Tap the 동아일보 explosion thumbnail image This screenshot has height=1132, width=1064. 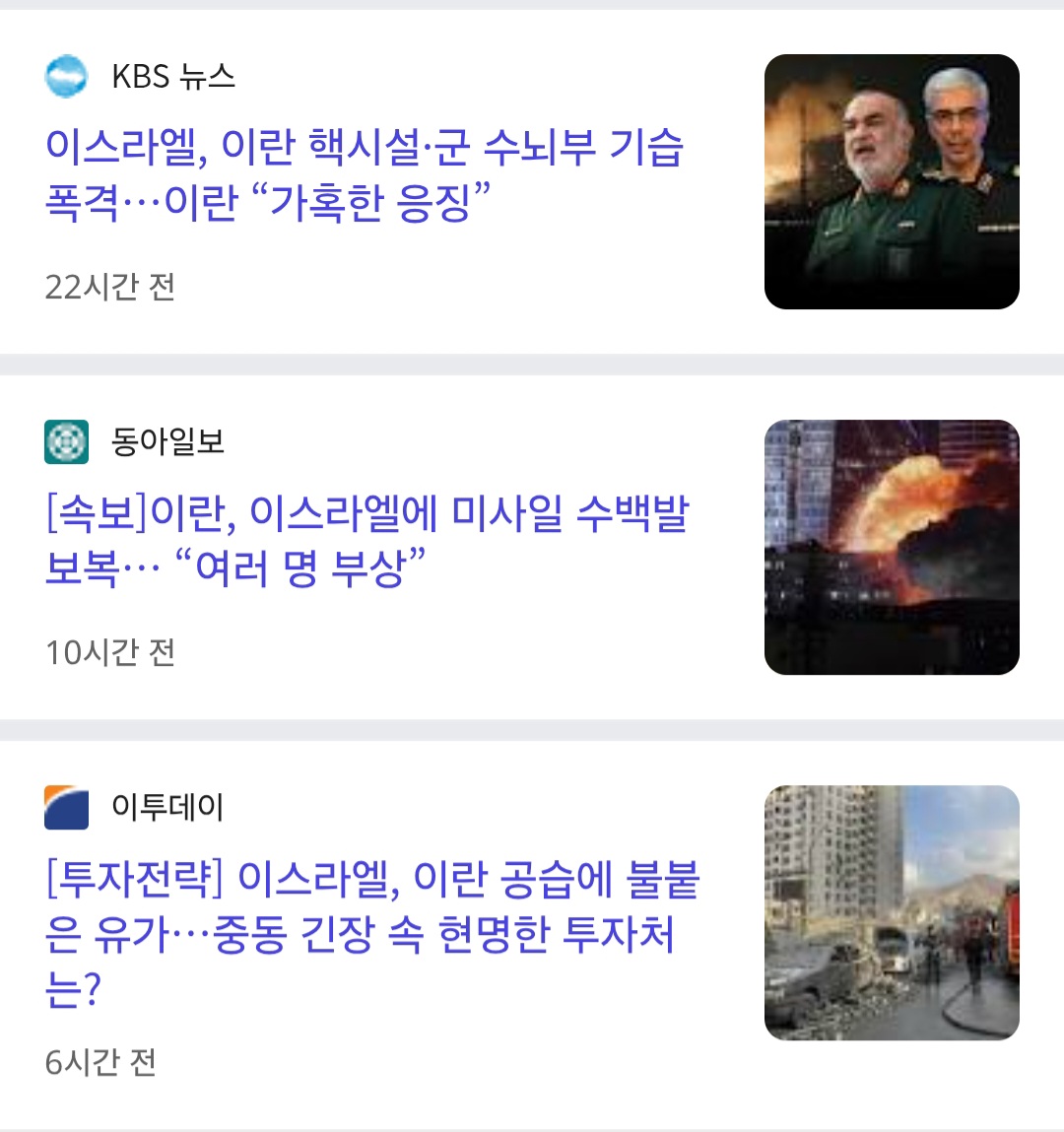pos(892,548)
